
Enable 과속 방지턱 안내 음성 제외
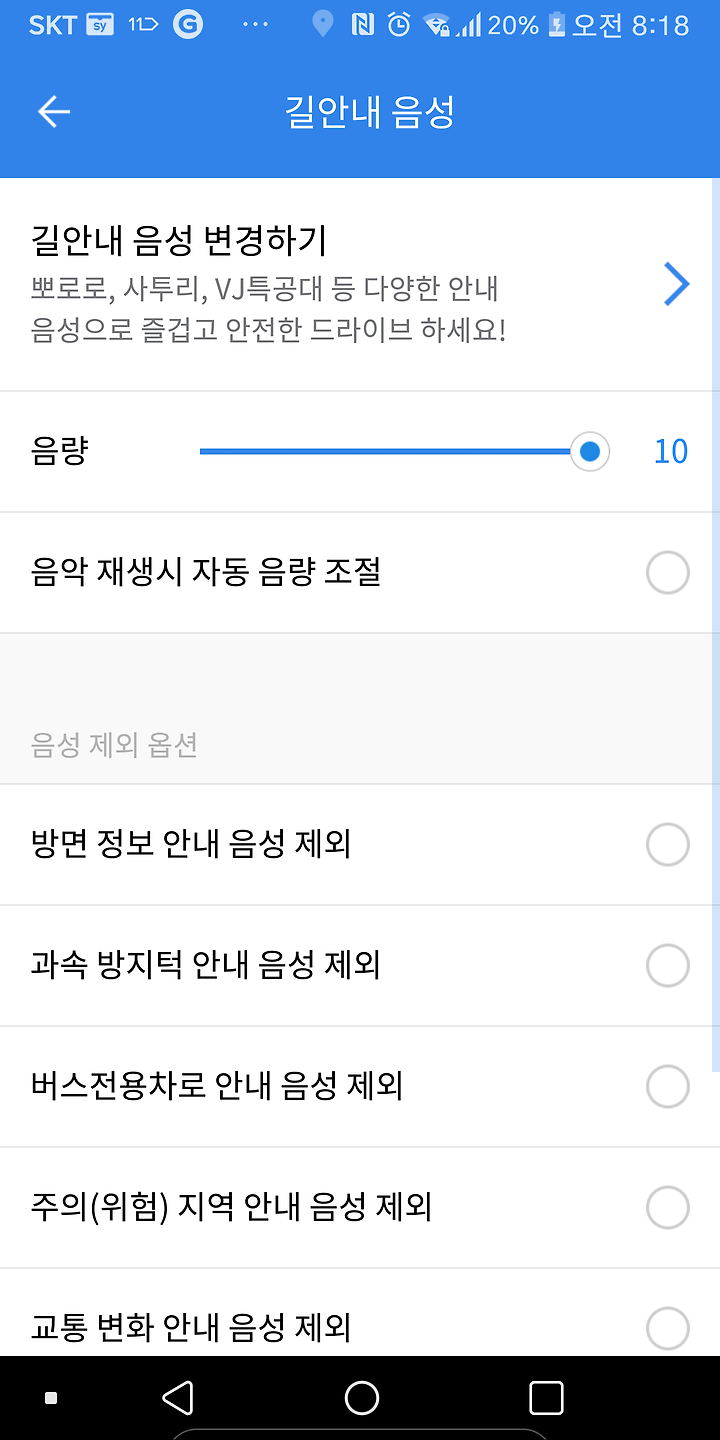(667, 966)
